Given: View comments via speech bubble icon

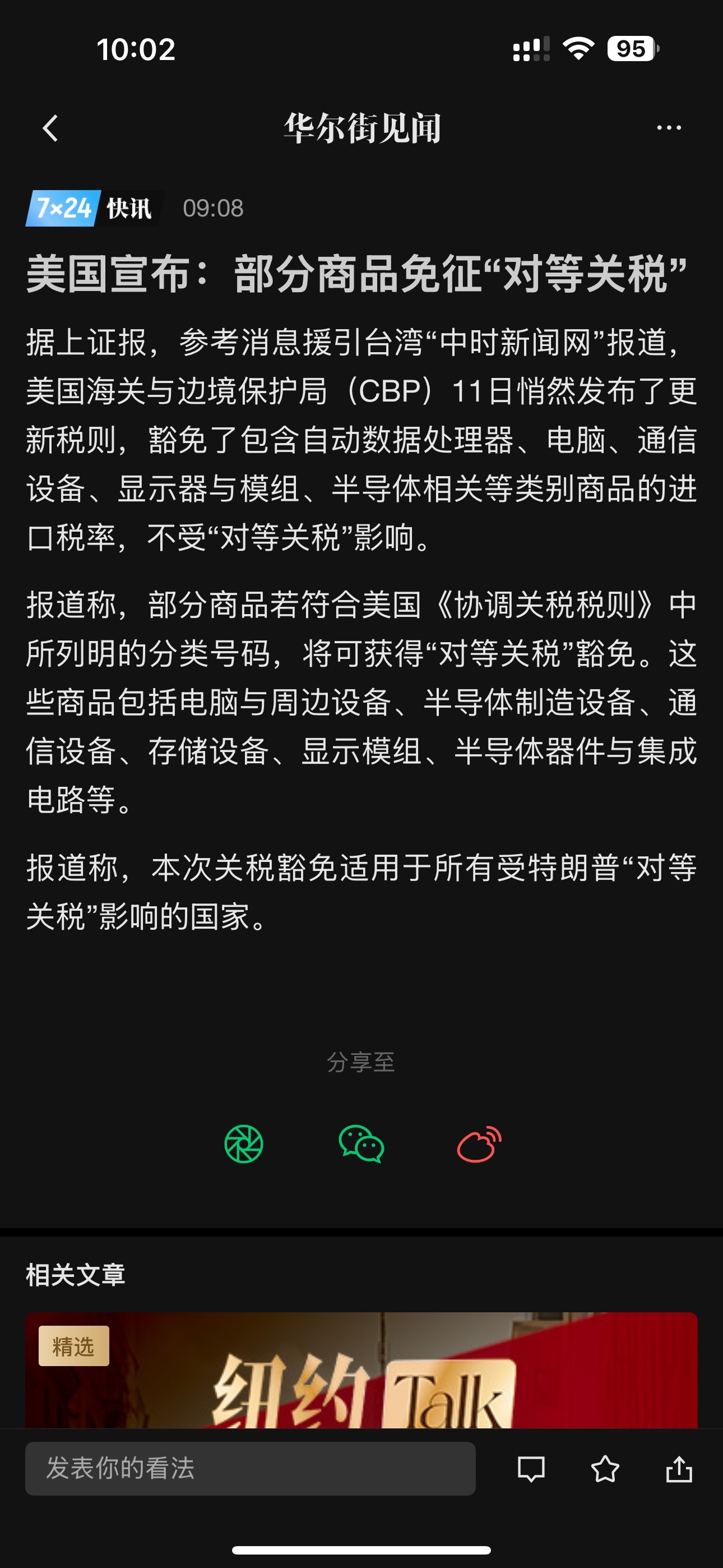Looking at the screenshot, I should click(531, 1469).
